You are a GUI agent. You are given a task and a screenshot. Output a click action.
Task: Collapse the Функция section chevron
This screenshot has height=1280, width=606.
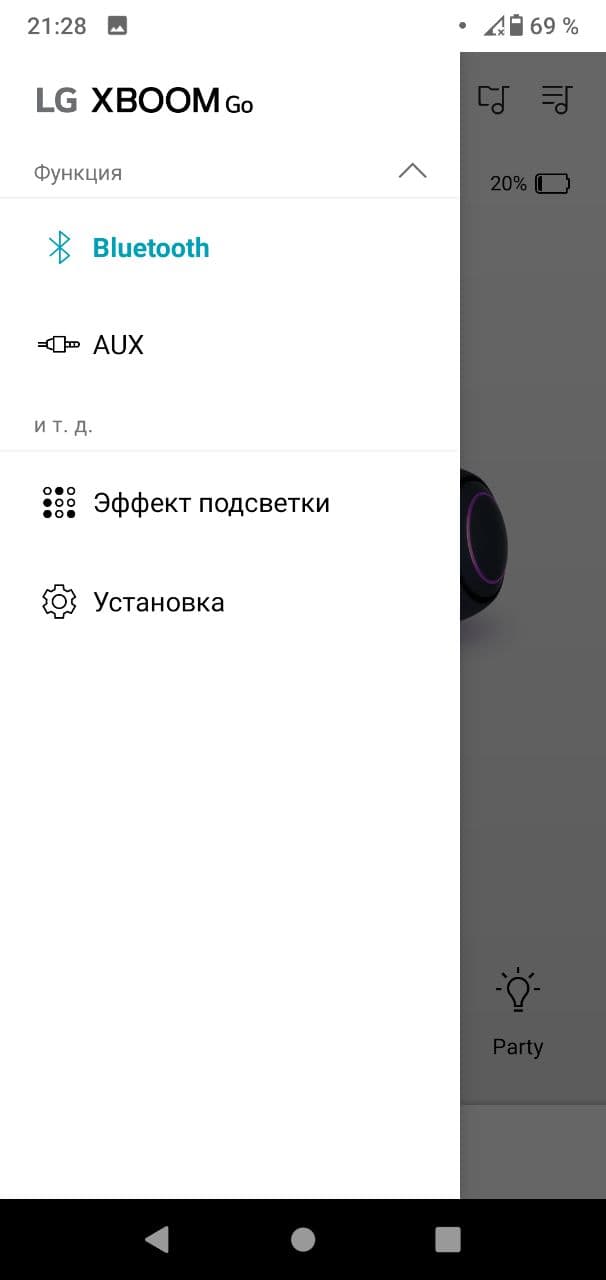pos(412,171)
